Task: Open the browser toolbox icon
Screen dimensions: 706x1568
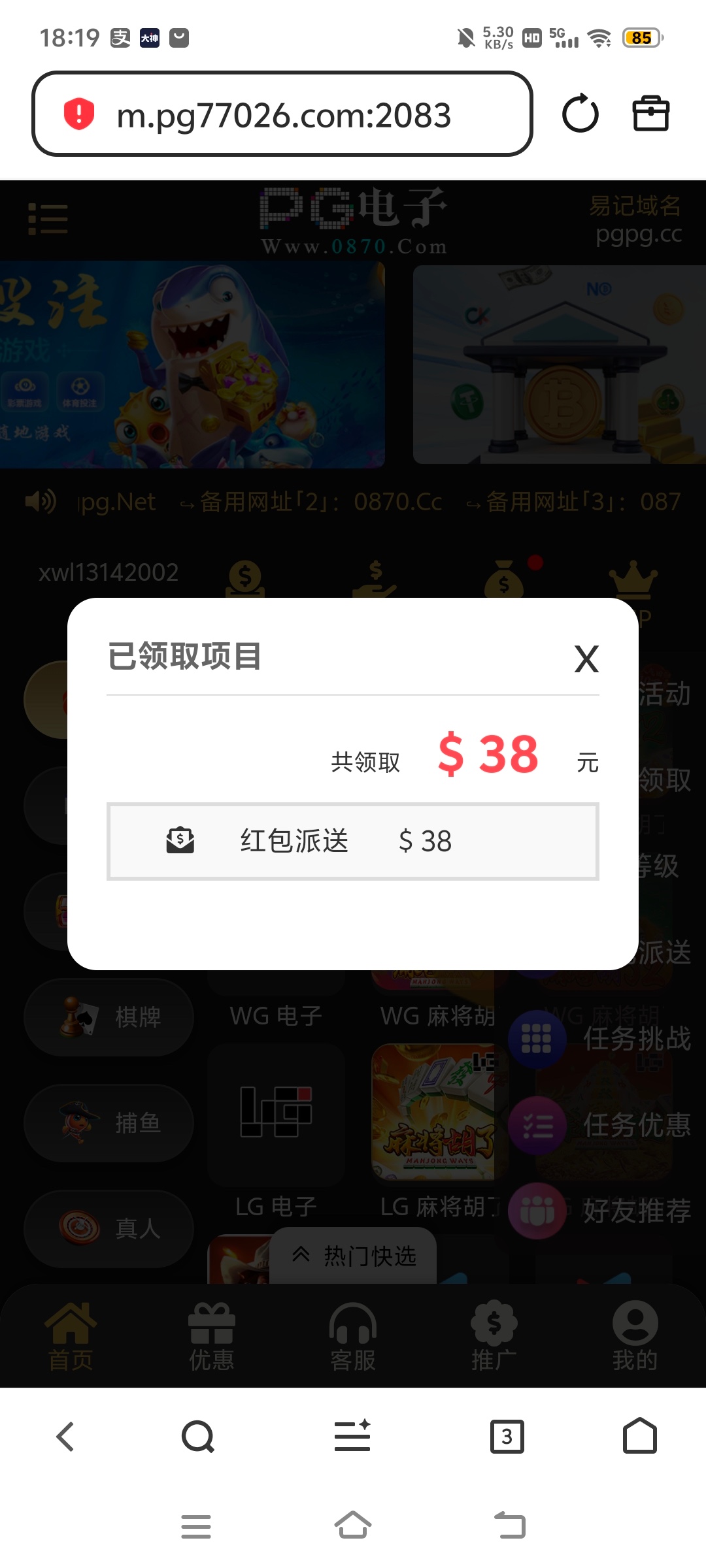Action: [x=650, y=114]
